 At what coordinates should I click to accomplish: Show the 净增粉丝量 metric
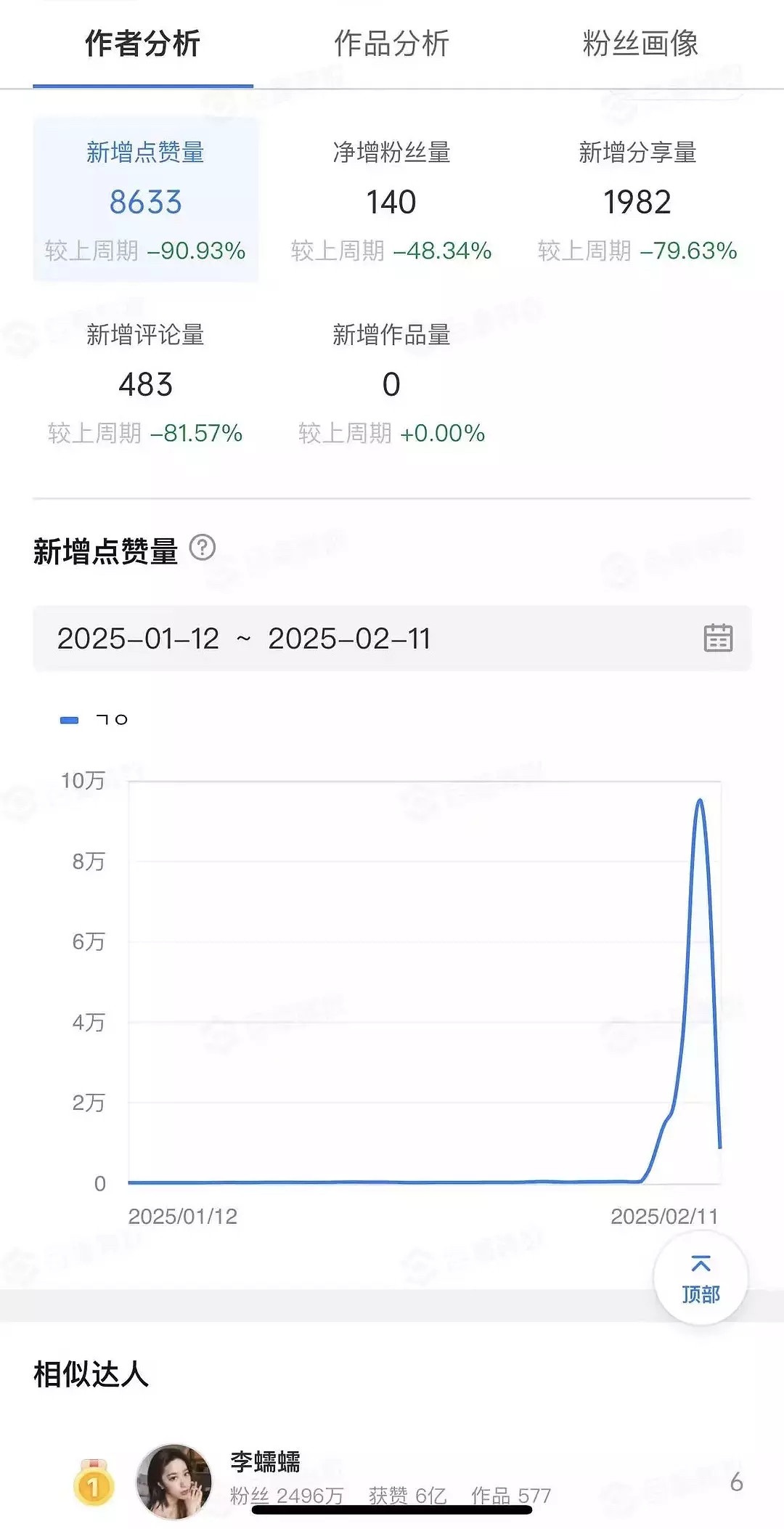click(391, 200)
